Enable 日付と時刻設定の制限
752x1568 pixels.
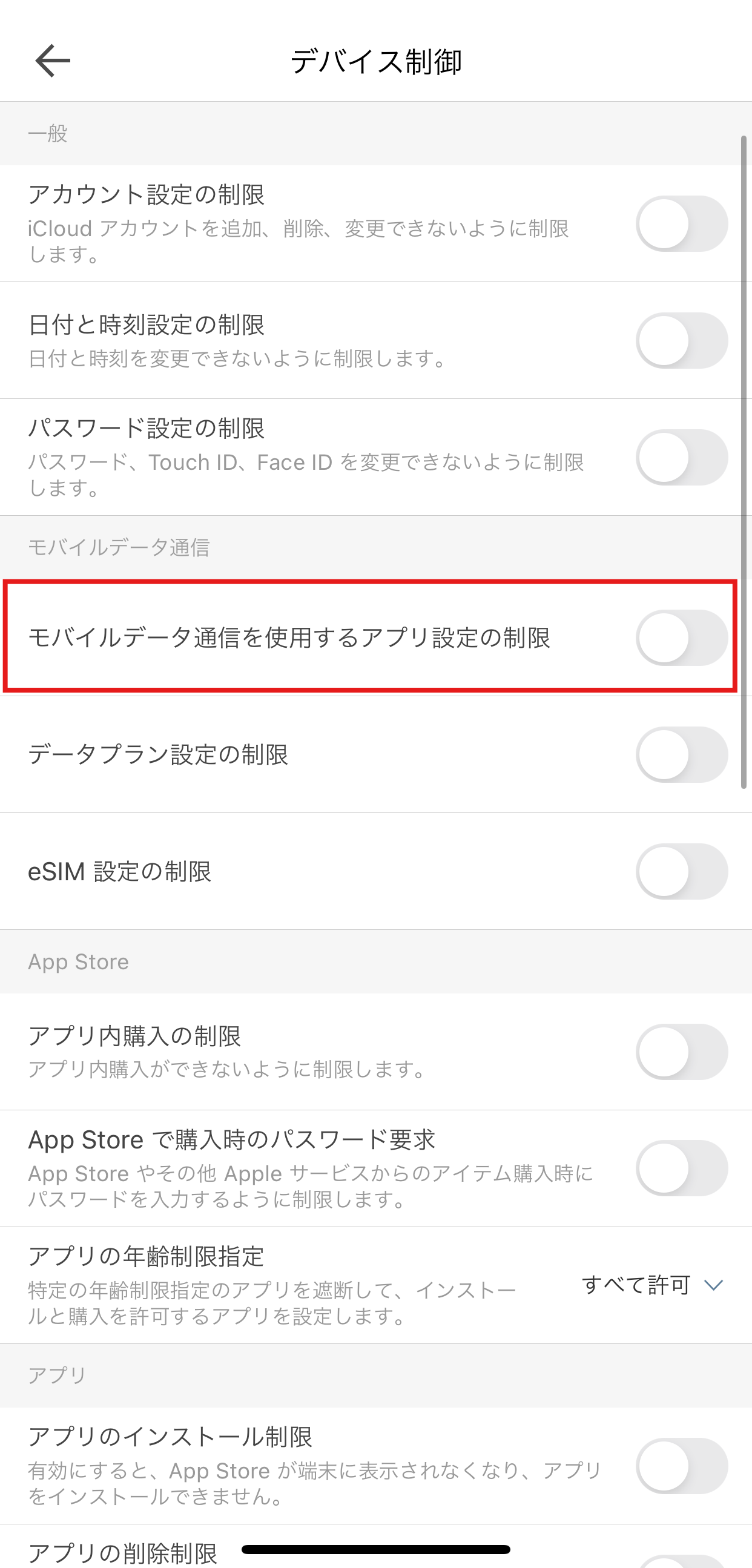(681, 341)
